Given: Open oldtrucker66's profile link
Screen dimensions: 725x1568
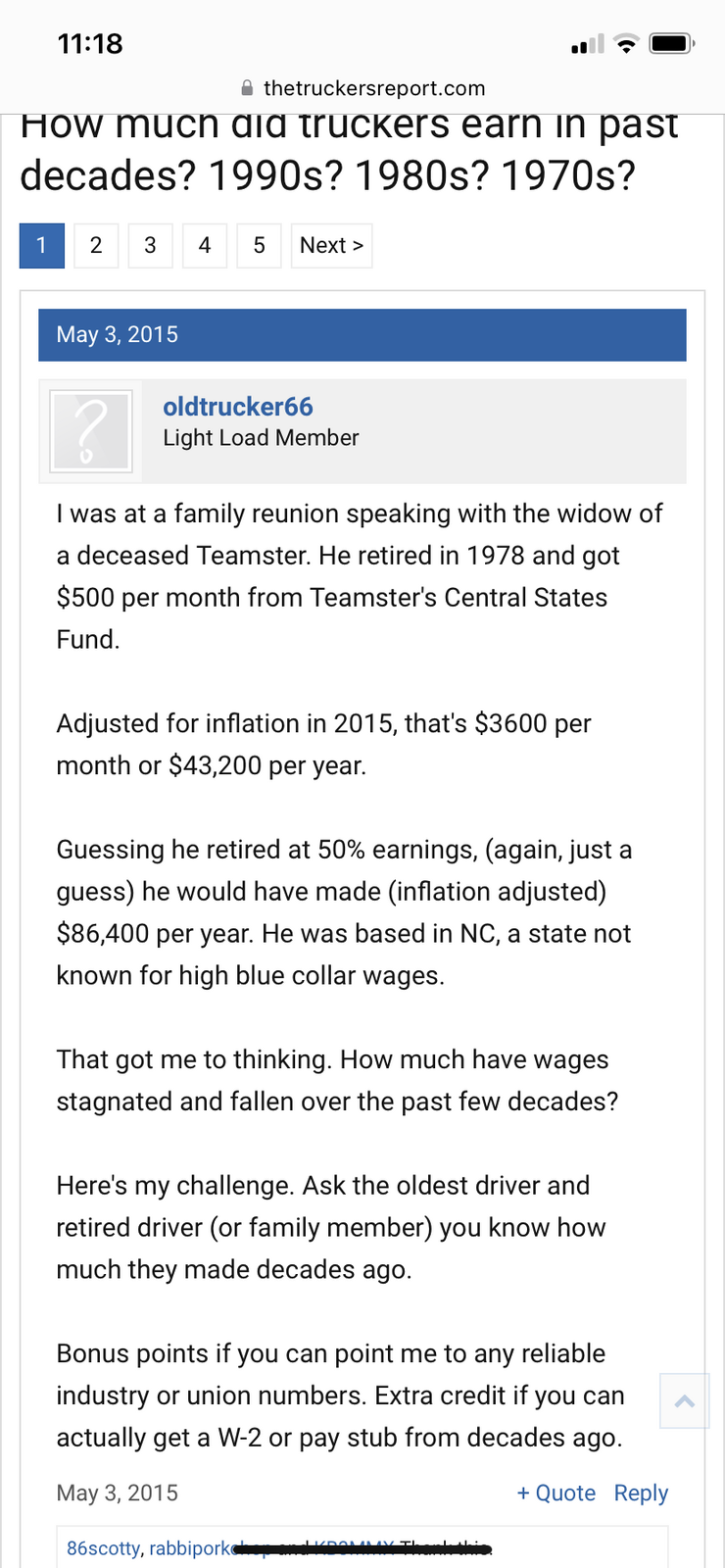Looking at the screenshot, I should click(x=238, y=406).
